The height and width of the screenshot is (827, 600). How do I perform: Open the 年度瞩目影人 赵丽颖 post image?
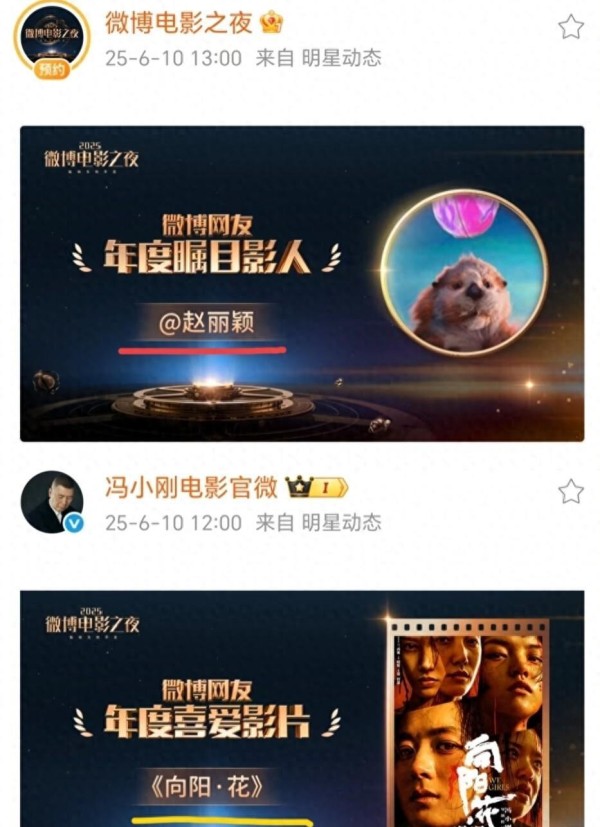302,283
